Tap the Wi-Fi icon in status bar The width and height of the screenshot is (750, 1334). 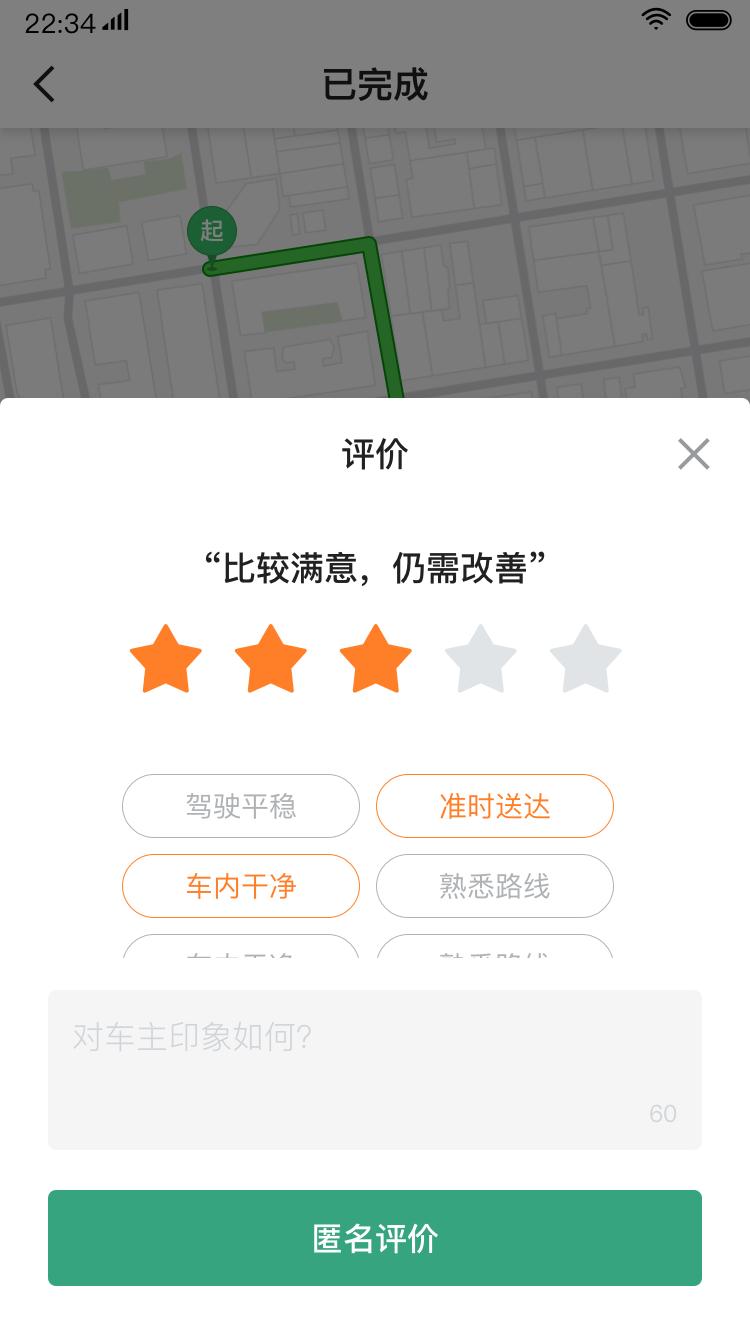(x=655, y=18)
